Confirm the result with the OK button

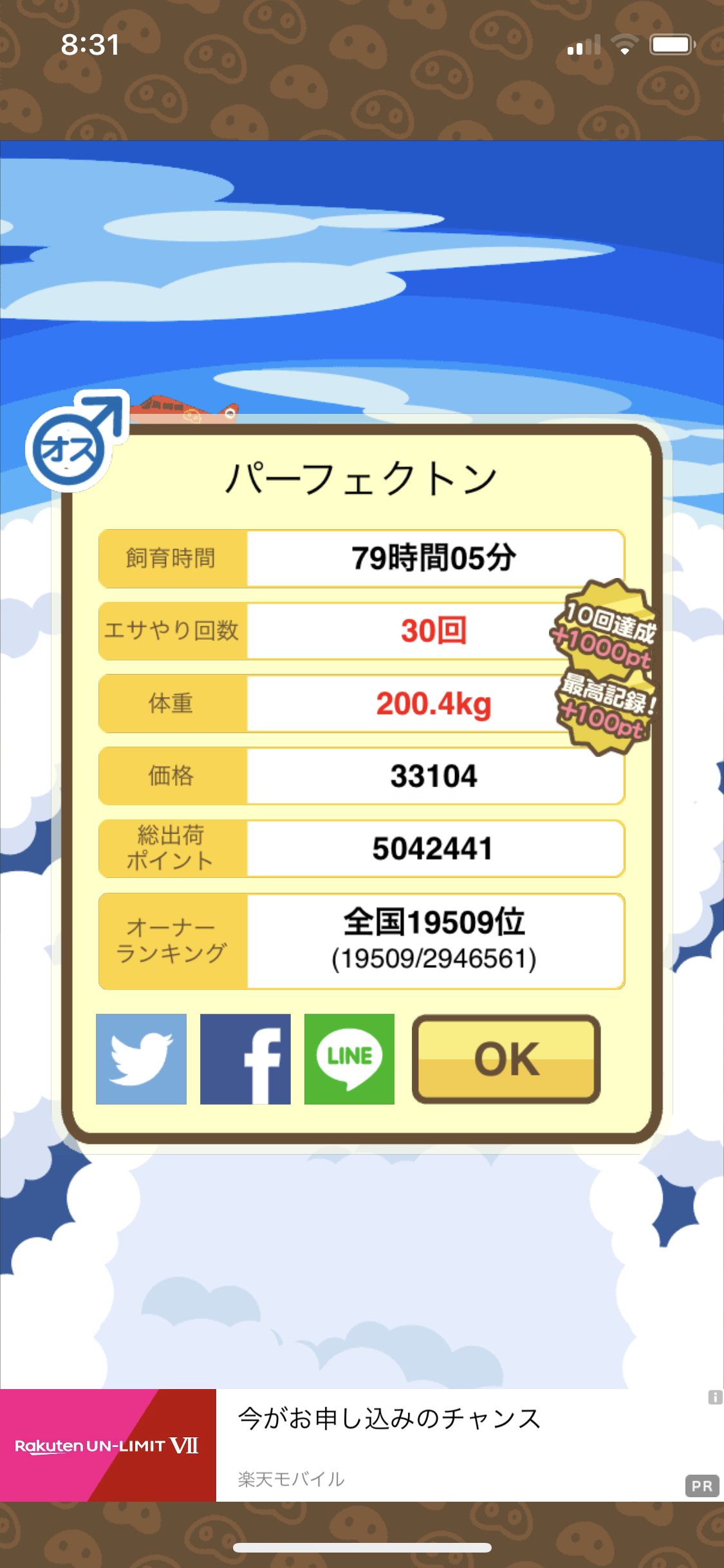click(506, 1059)
